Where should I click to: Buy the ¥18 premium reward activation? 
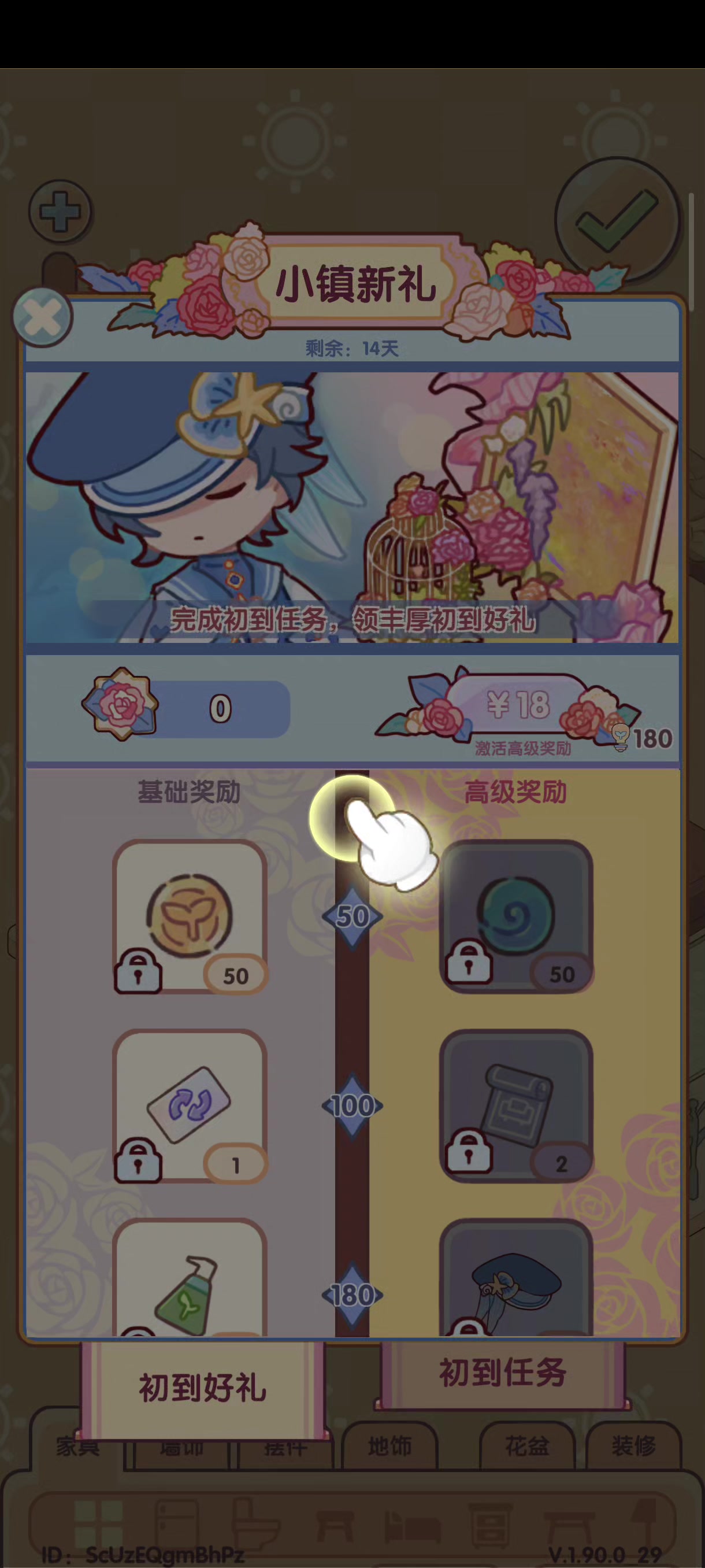pos(517,706)
